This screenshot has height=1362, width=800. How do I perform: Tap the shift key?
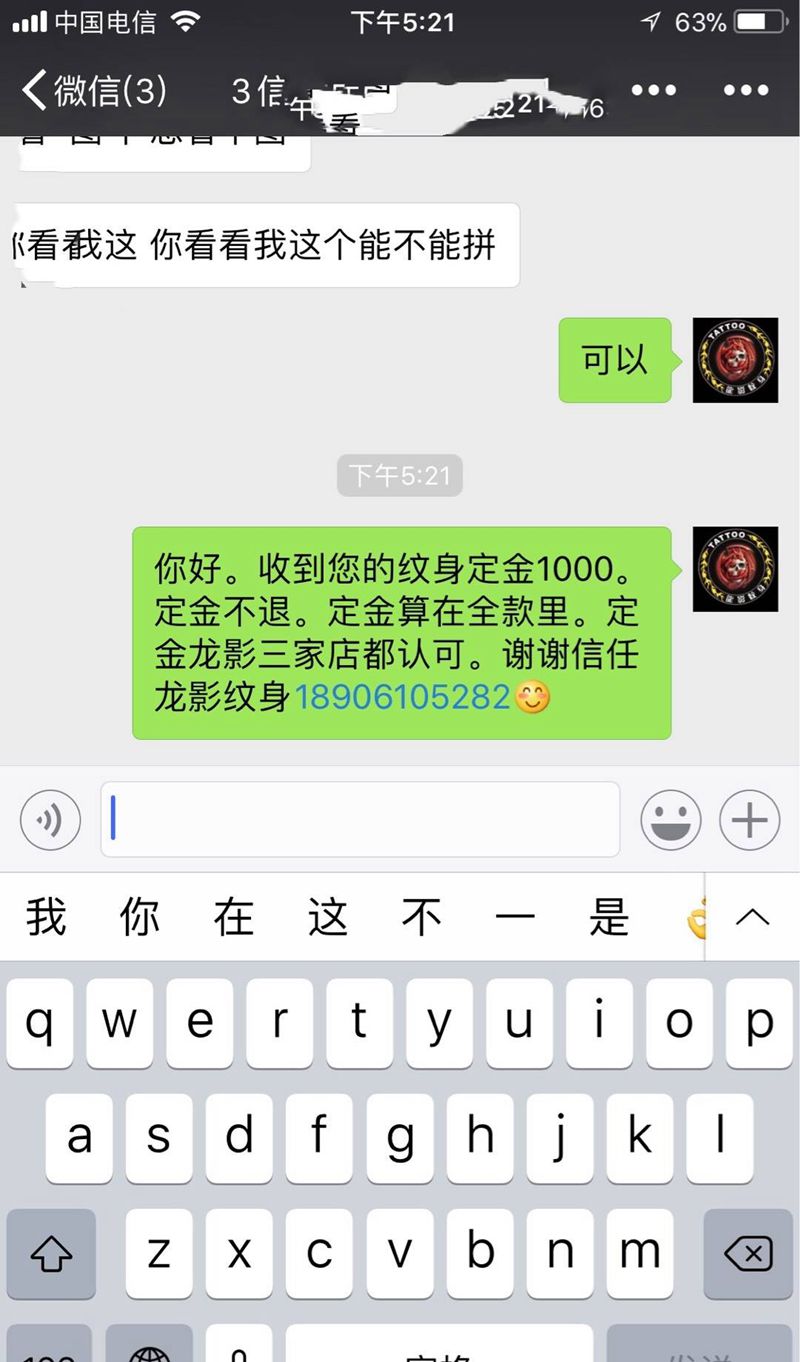click(51, 1254)
